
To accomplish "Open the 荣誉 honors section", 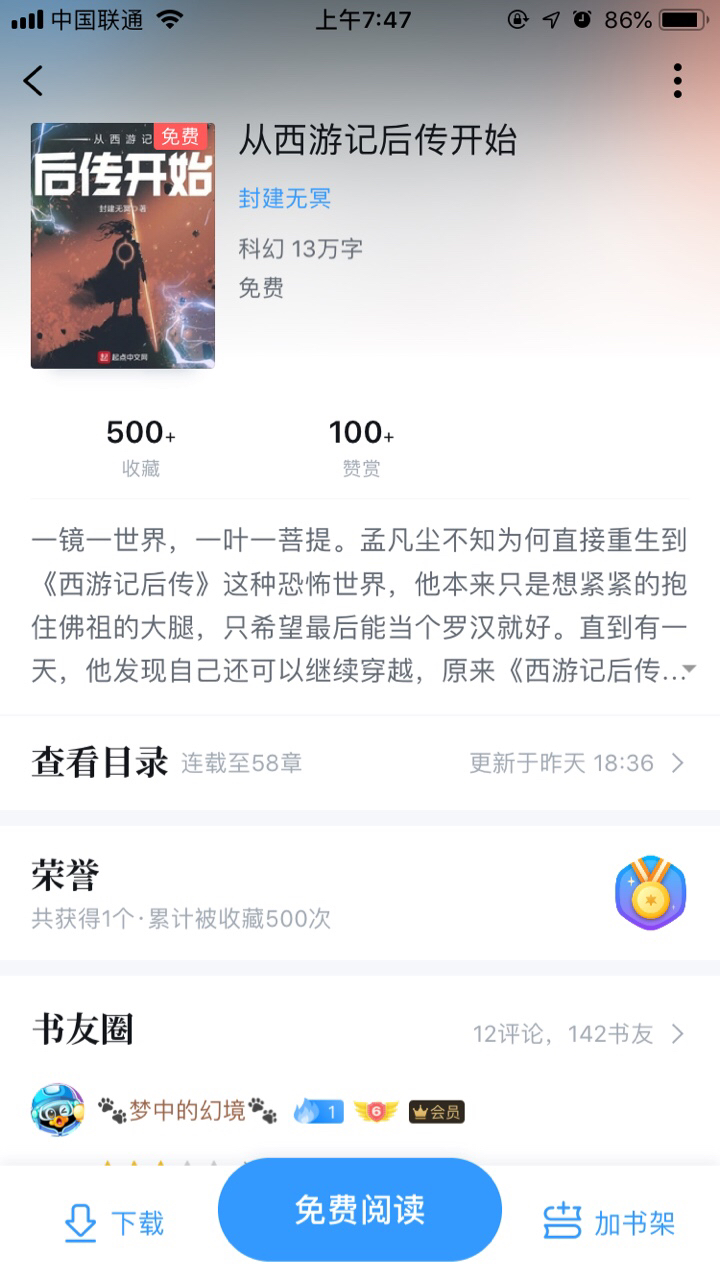I will pos(360,893).
